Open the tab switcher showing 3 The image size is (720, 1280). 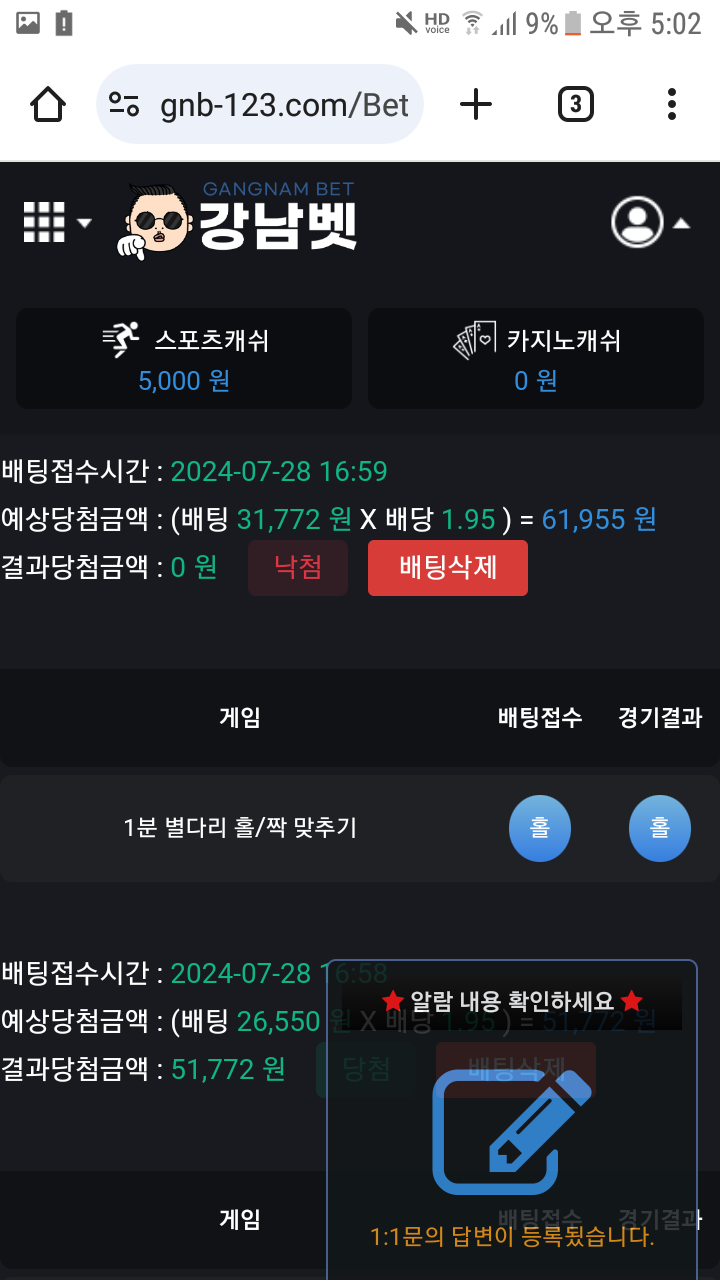(x=575, y=104)
